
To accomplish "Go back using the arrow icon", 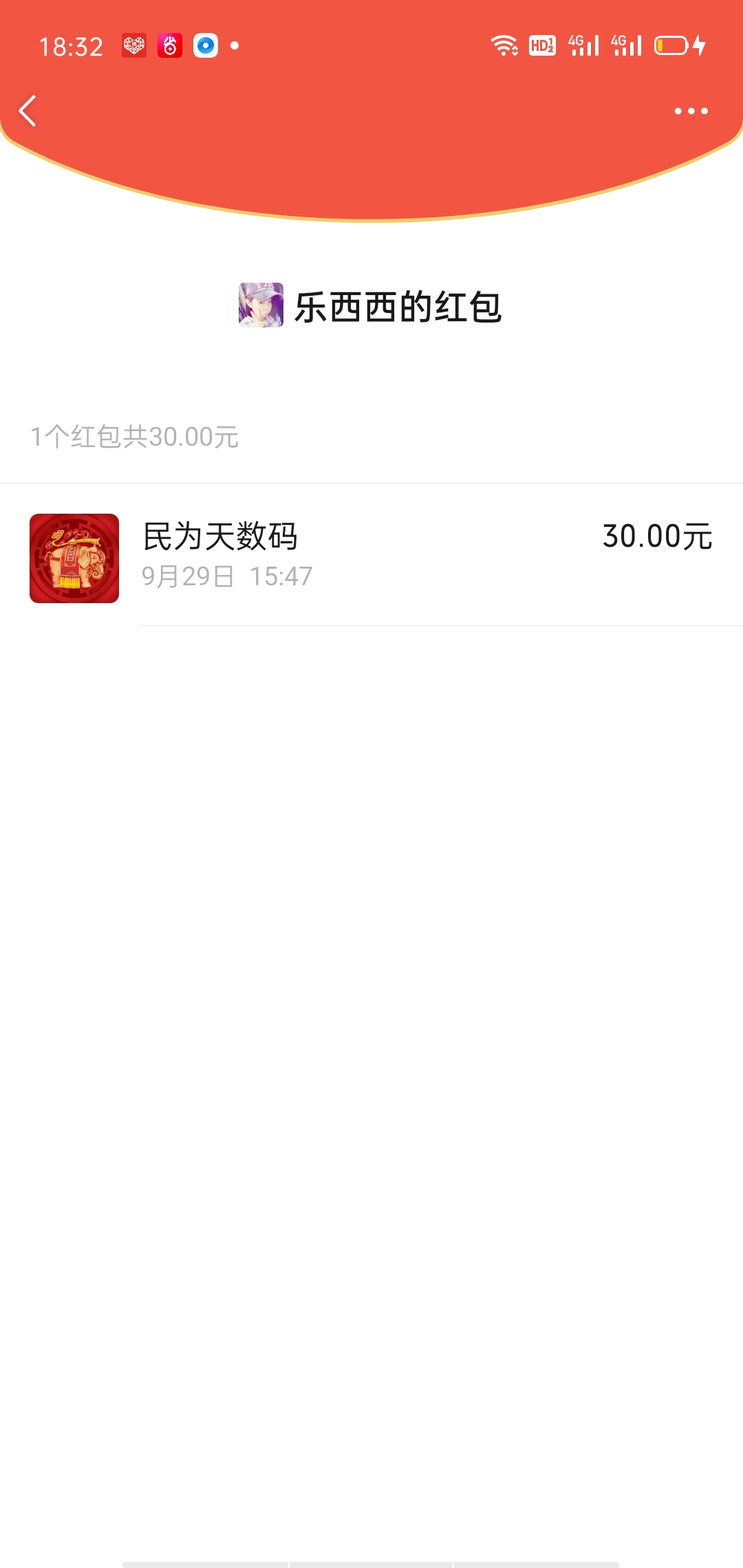I will [x=28, y=111].
